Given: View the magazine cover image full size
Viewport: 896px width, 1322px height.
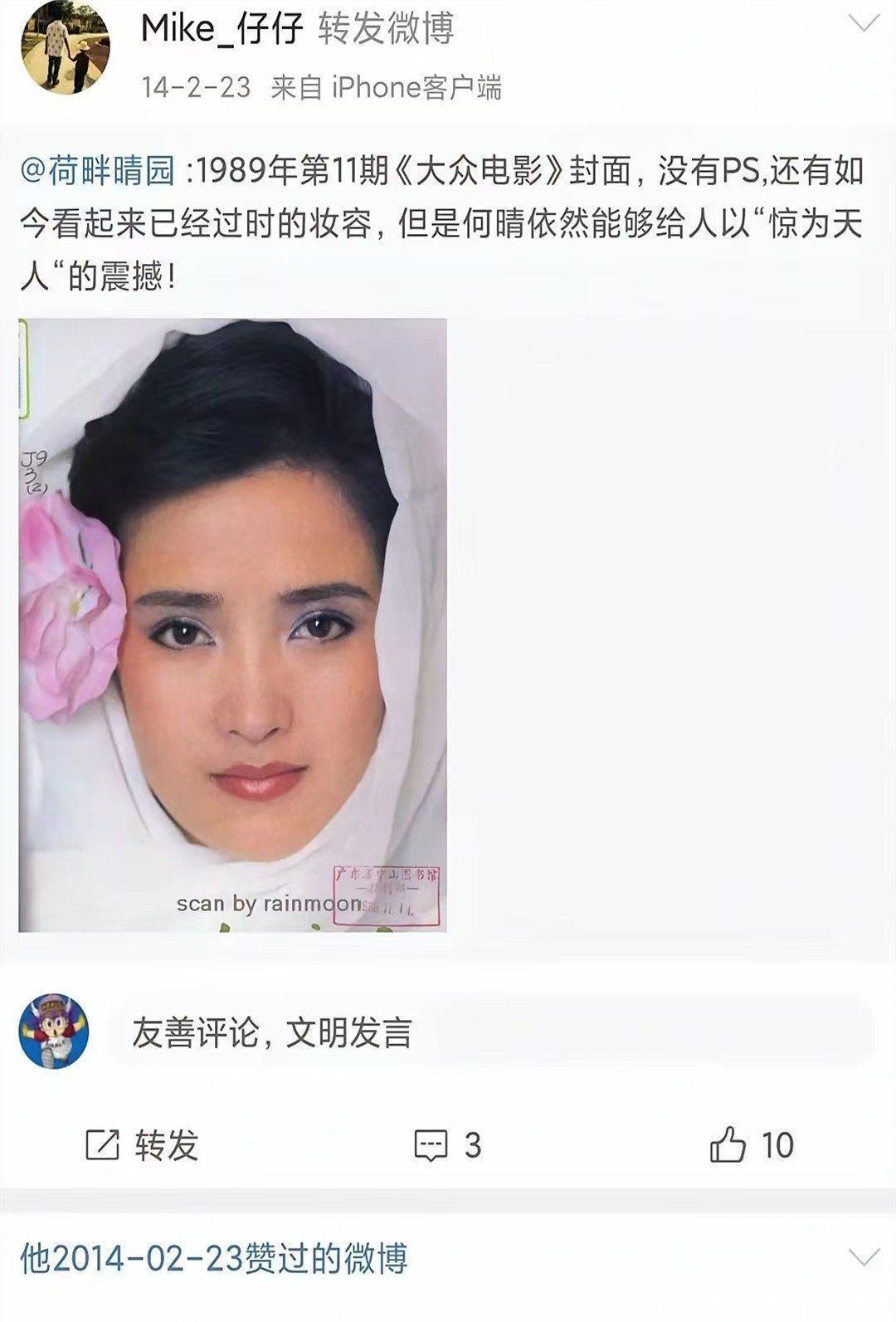Looking at the screenshot, I should click(232, 624).
